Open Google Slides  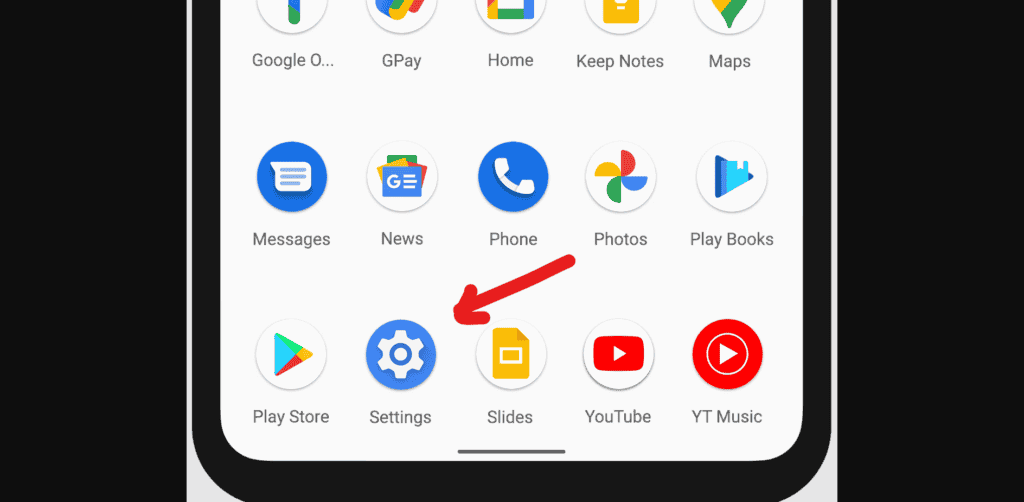(511, 355)
